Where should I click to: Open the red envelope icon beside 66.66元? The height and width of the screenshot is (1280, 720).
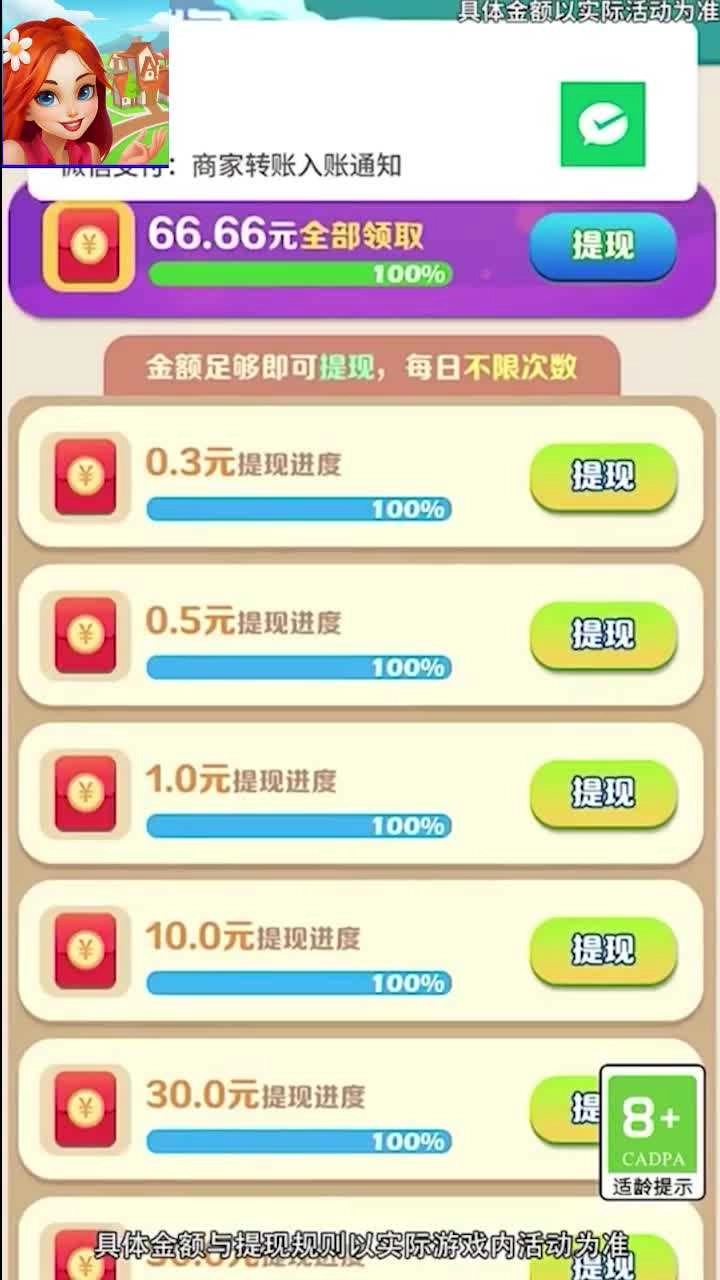pos(88,243)
